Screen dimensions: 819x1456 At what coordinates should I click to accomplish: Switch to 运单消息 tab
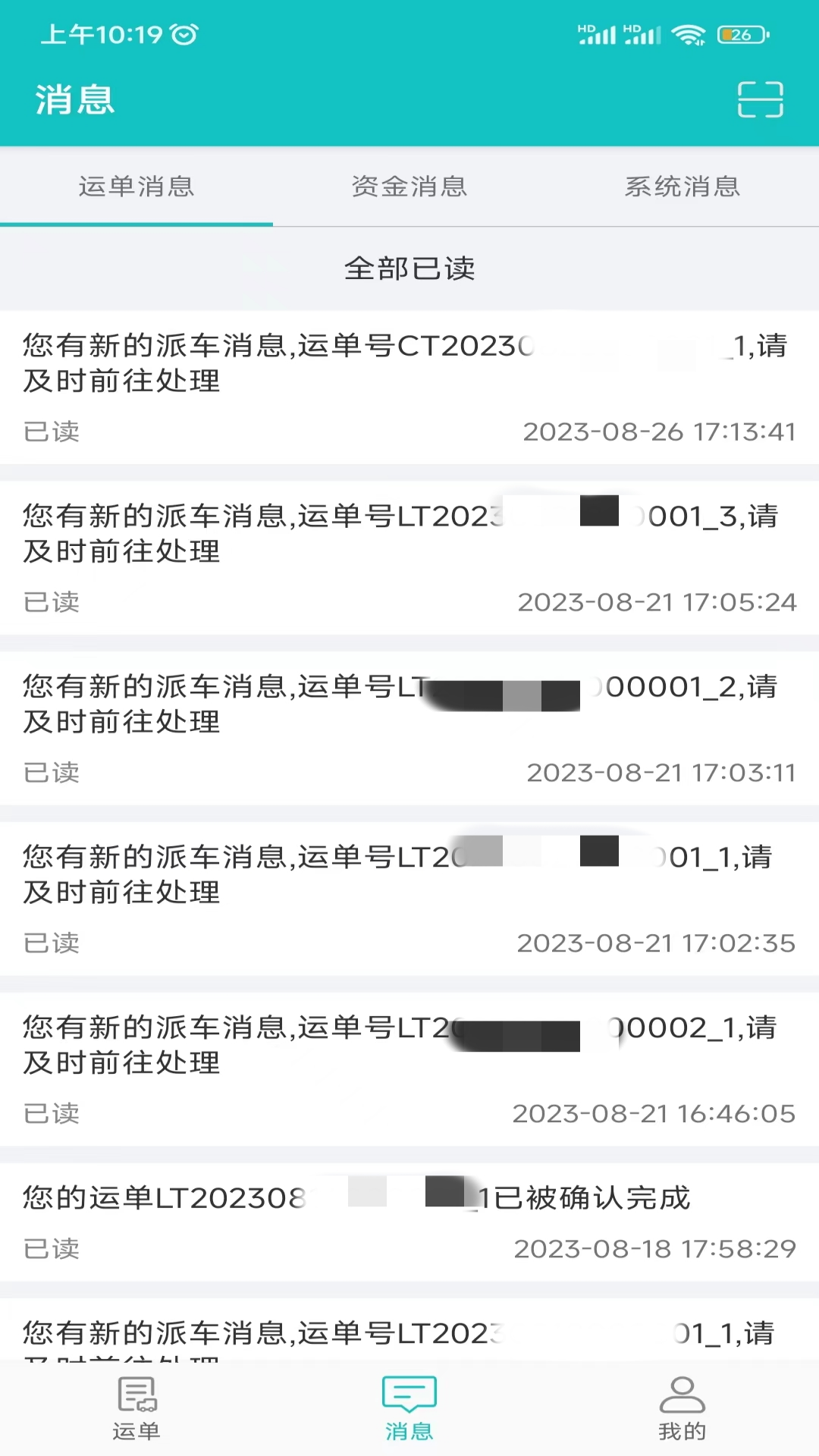point(136,187)
